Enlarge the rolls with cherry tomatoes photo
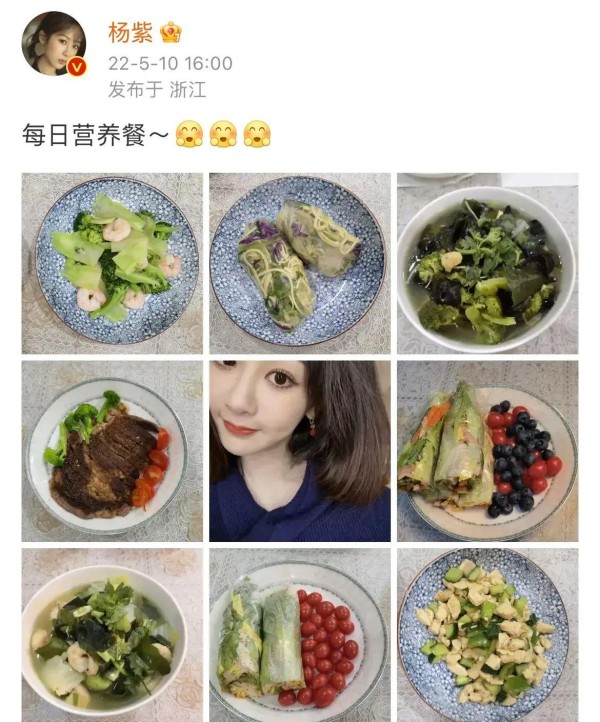The image size is (600, 722). (299, 634)
